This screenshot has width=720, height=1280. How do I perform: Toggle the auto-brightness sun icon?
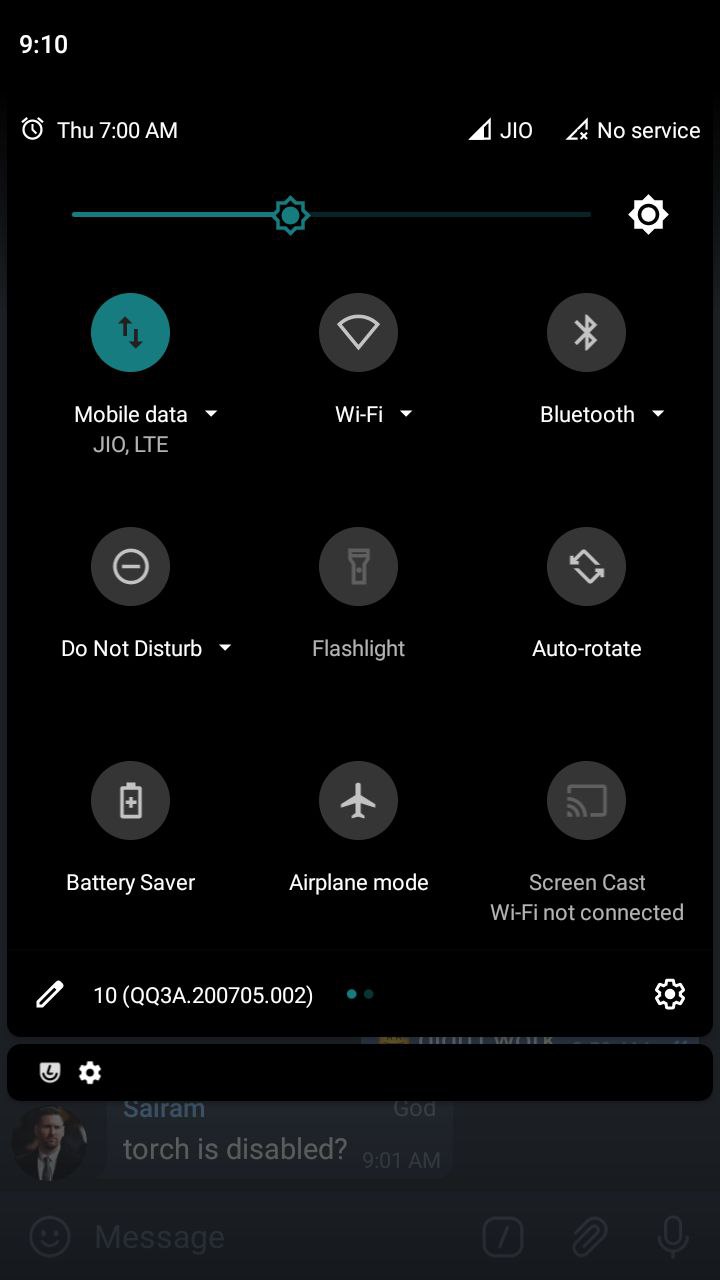pos(648,214)
